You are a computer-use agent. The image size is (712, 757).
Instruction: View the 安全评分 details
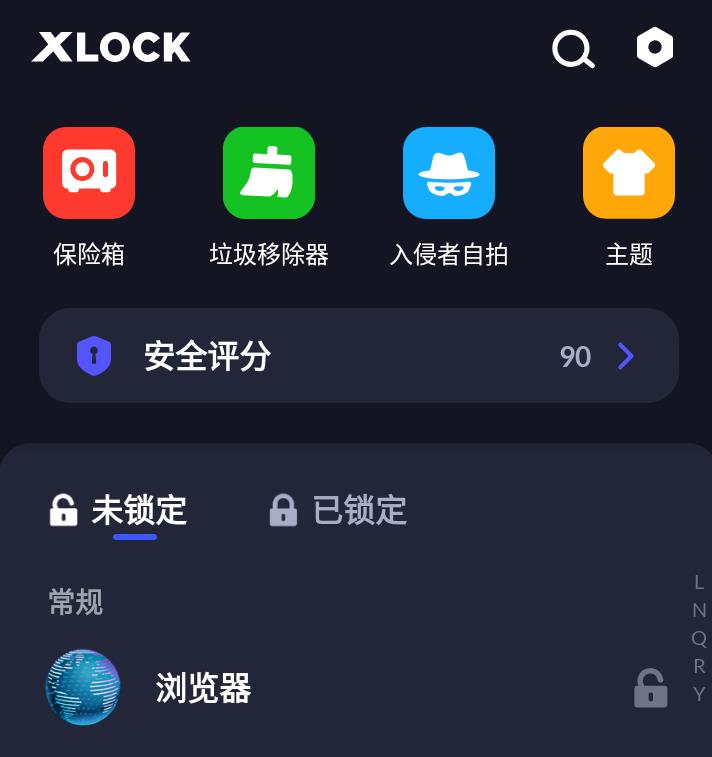[x=359, y=356]
